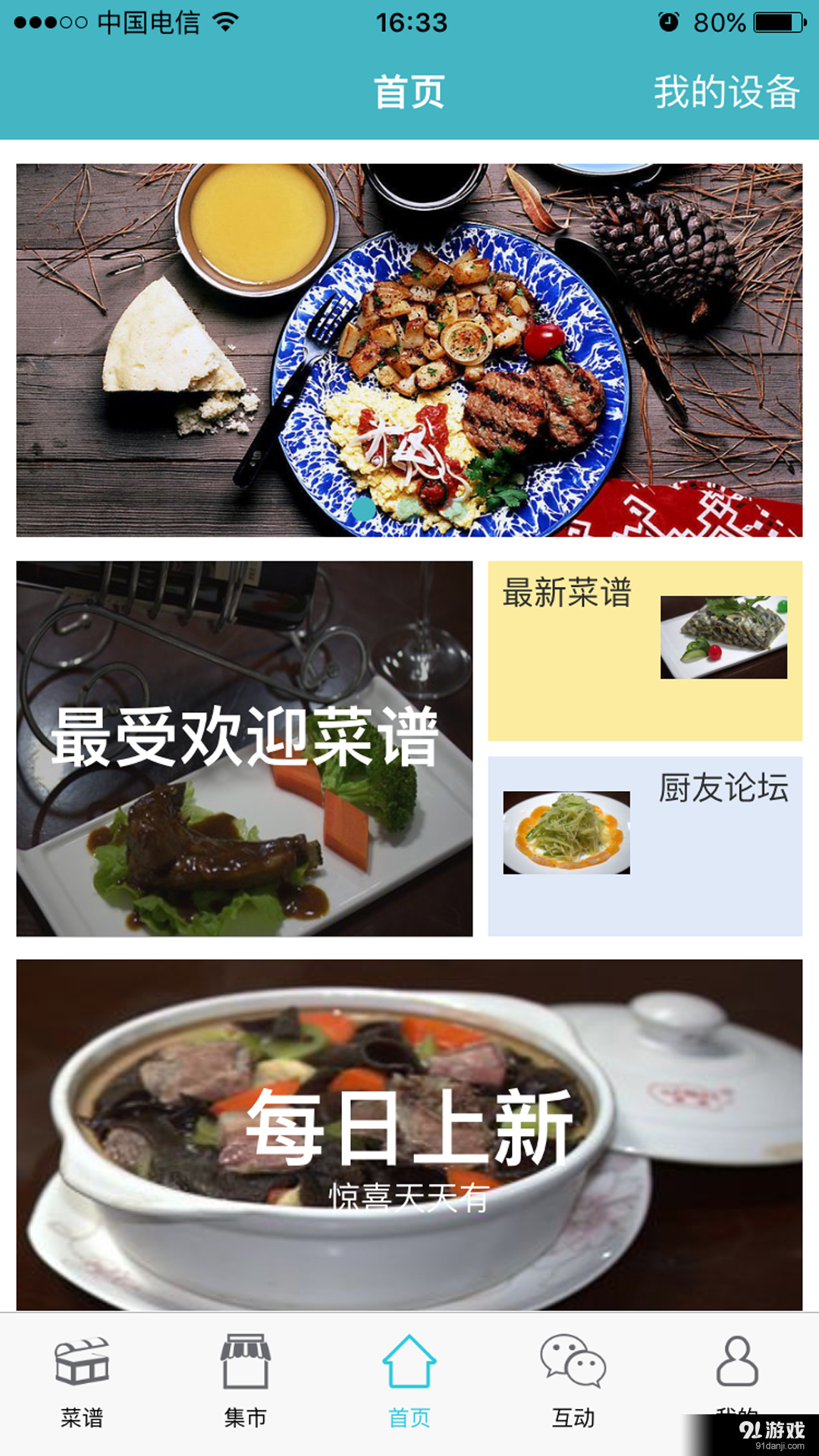Open 我的设备 in the top bar
819x1456 pixels.
tap(726, 93)
